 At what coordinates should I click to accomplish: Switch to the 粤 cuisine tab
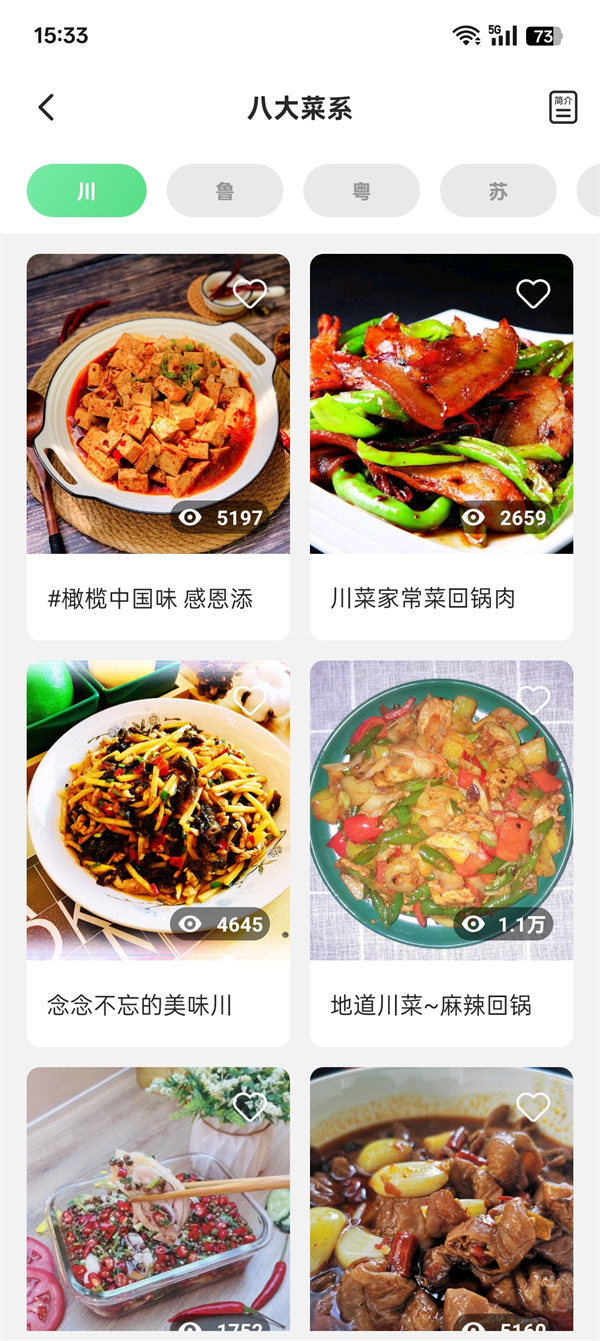pyautogui.click(x=361, y=191)
